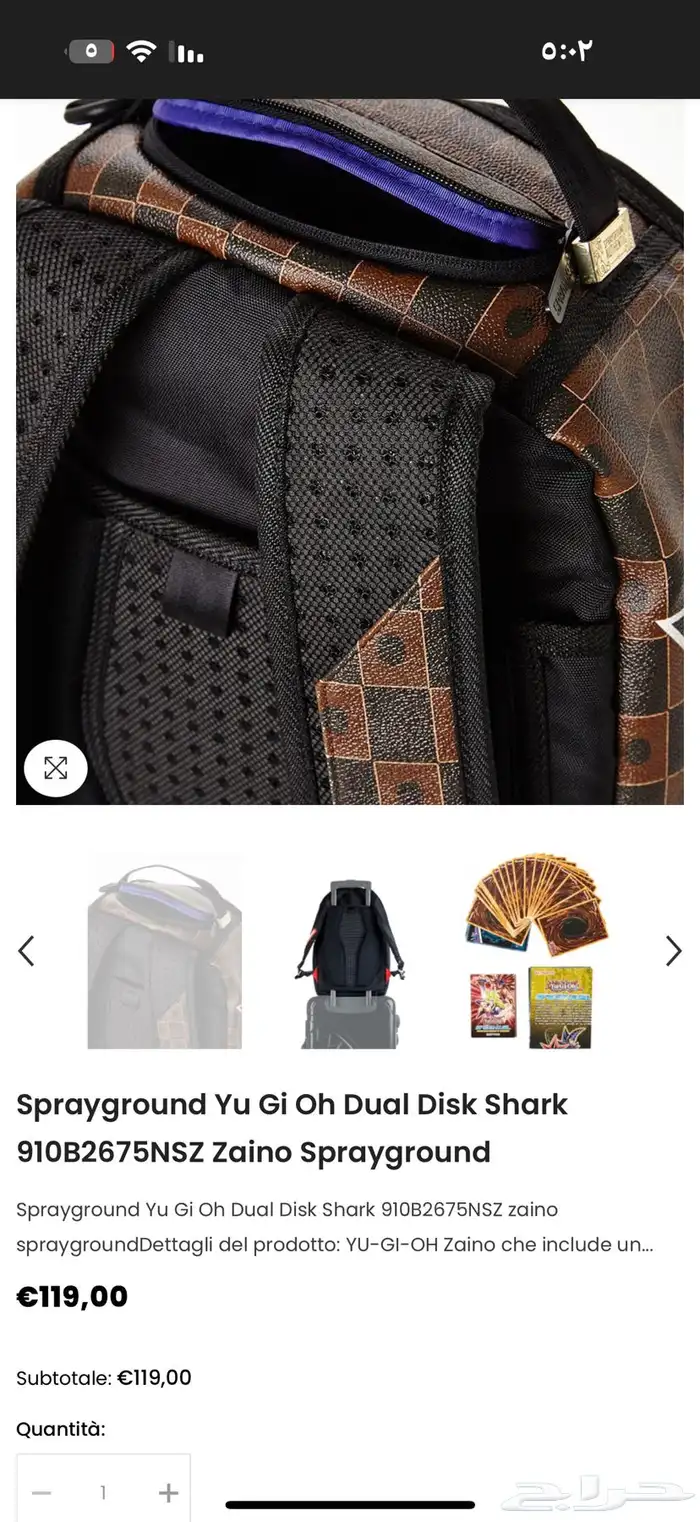Viewport: 700px width, 1522px height.
Task: Select the backpack top zipper thumbnail
Action: click(164, 951)
